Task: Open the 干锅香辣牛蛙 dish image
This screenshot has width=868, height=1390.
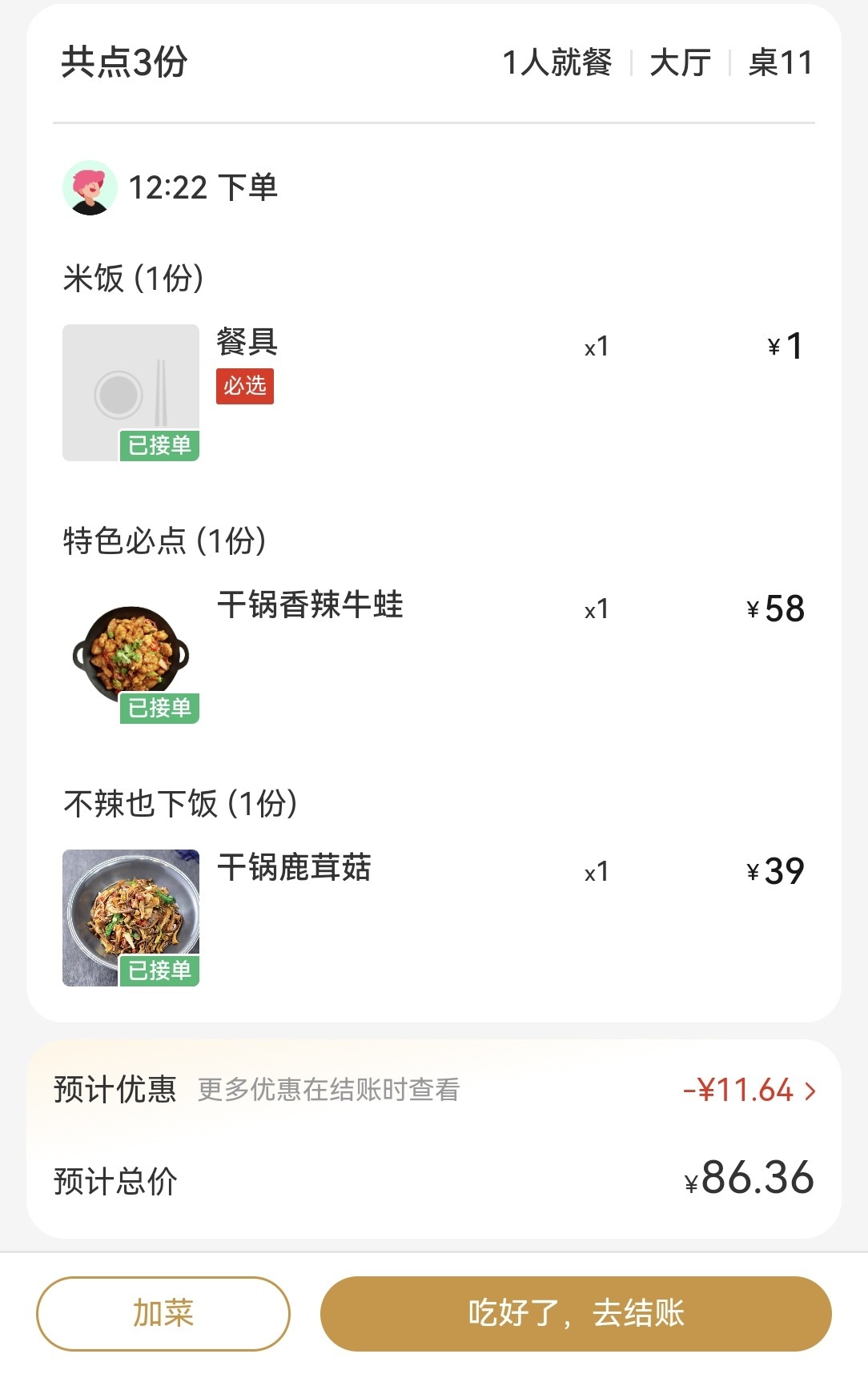Action: [131, 655]
